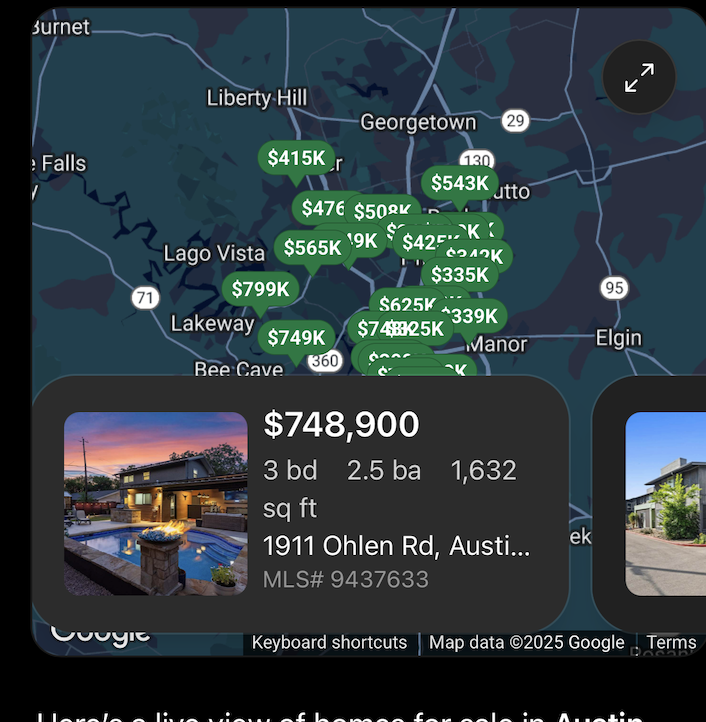
Task: Select the $335K map marker
Action: (460, 275)
